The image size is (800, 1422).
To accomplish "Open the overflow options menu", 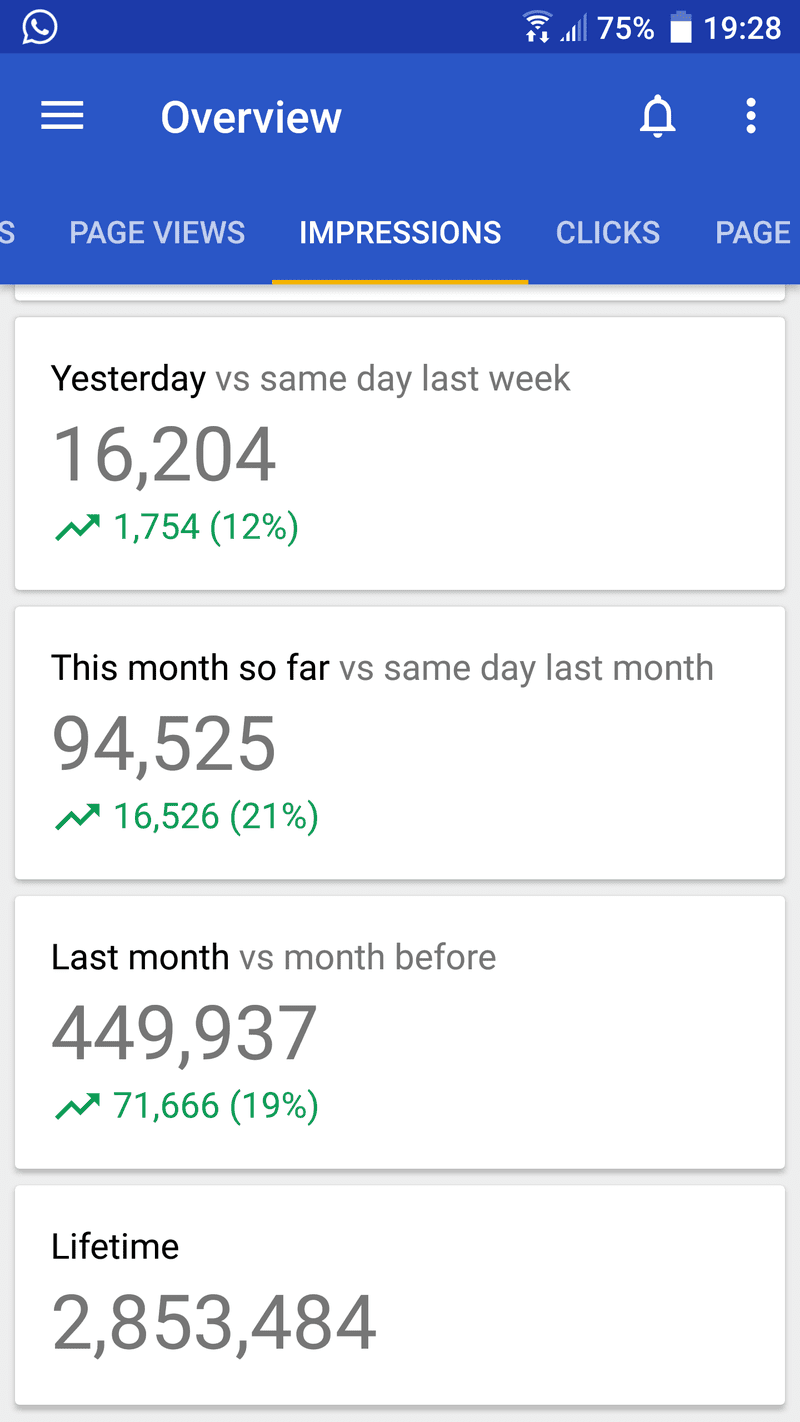I will click(x=751, y=117).
